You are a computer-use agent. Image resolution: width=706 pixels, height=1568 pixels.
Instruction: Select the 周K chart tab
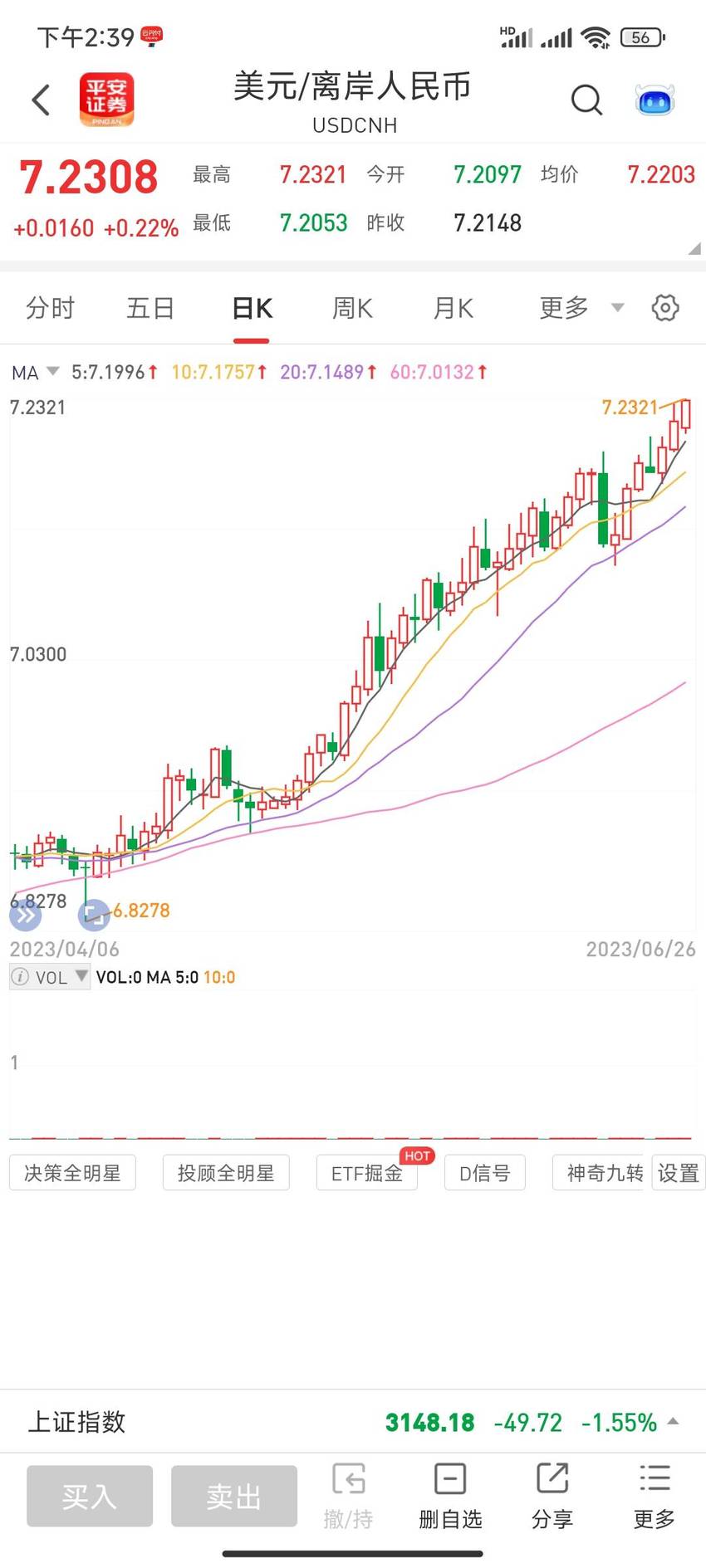[x=352, y=308]
